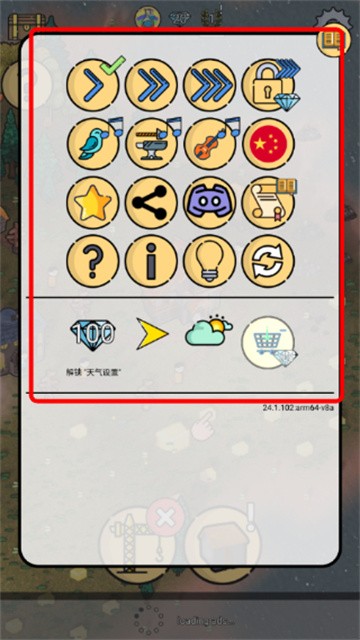Image resolution: width=360 pixels, height=640 pixels.
Task: Change language via the China flag
Action: click(x=268, y=144)
